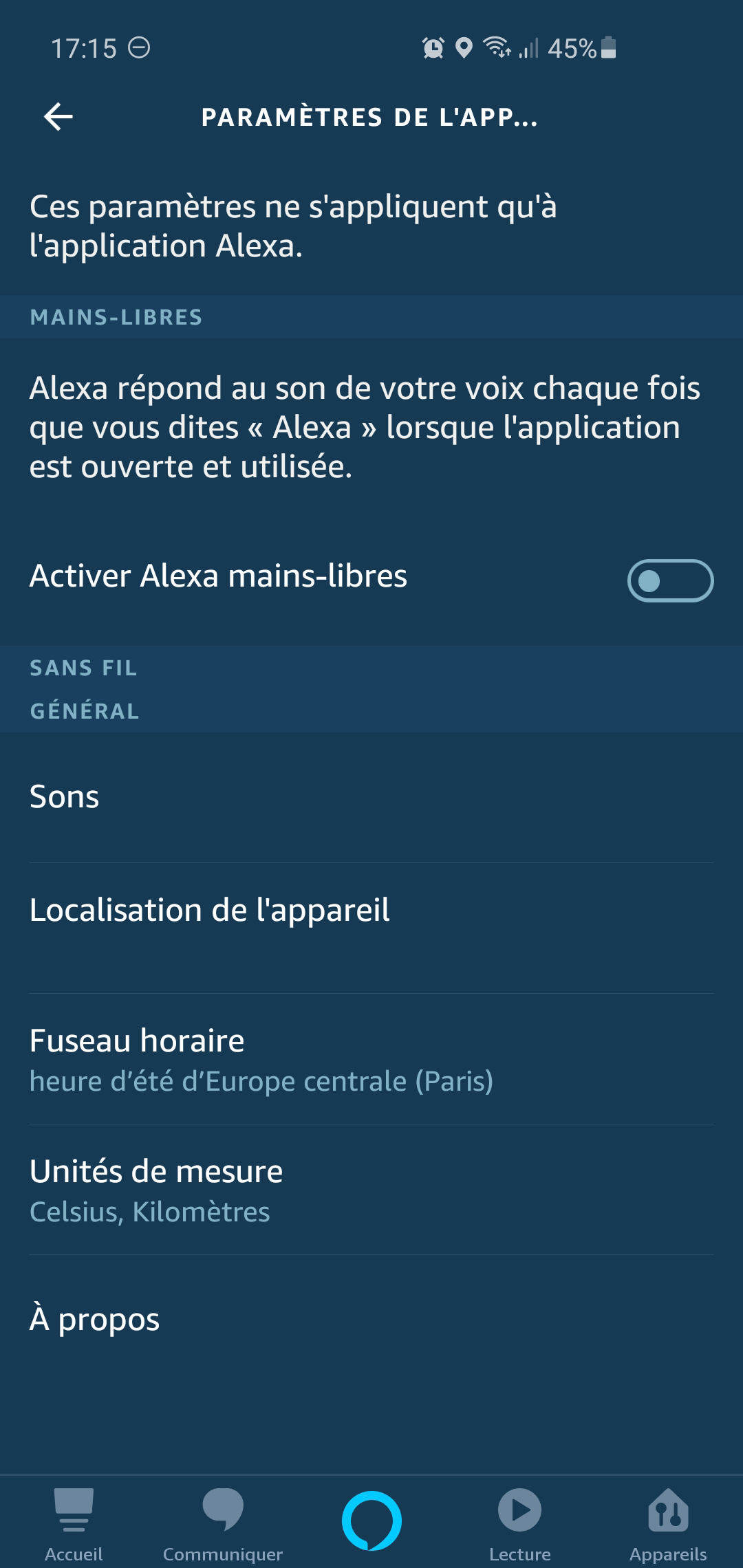This screenshot has height=1568, width=743.
Task: Open Unités de mesure options
Action: coord(371,1190)
